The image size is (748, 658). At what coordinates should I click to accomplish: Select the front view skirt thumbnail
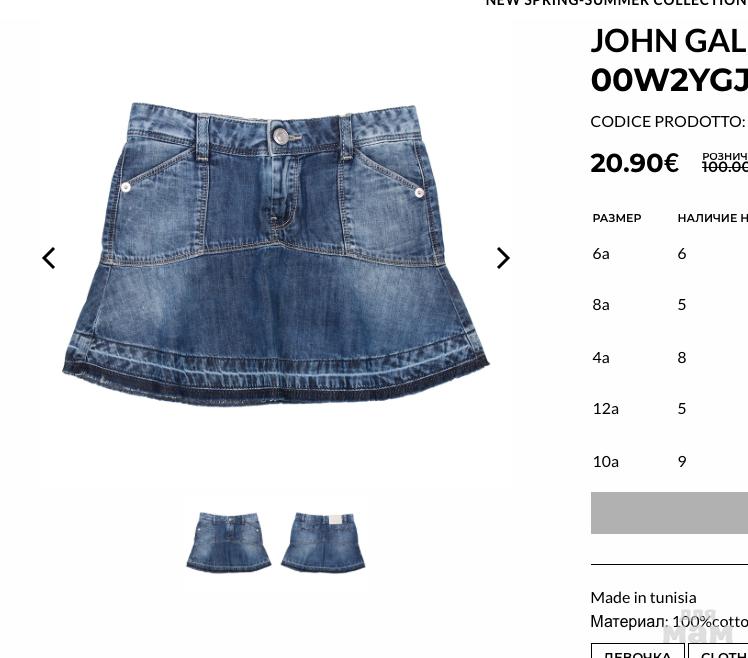click(228, 542)
